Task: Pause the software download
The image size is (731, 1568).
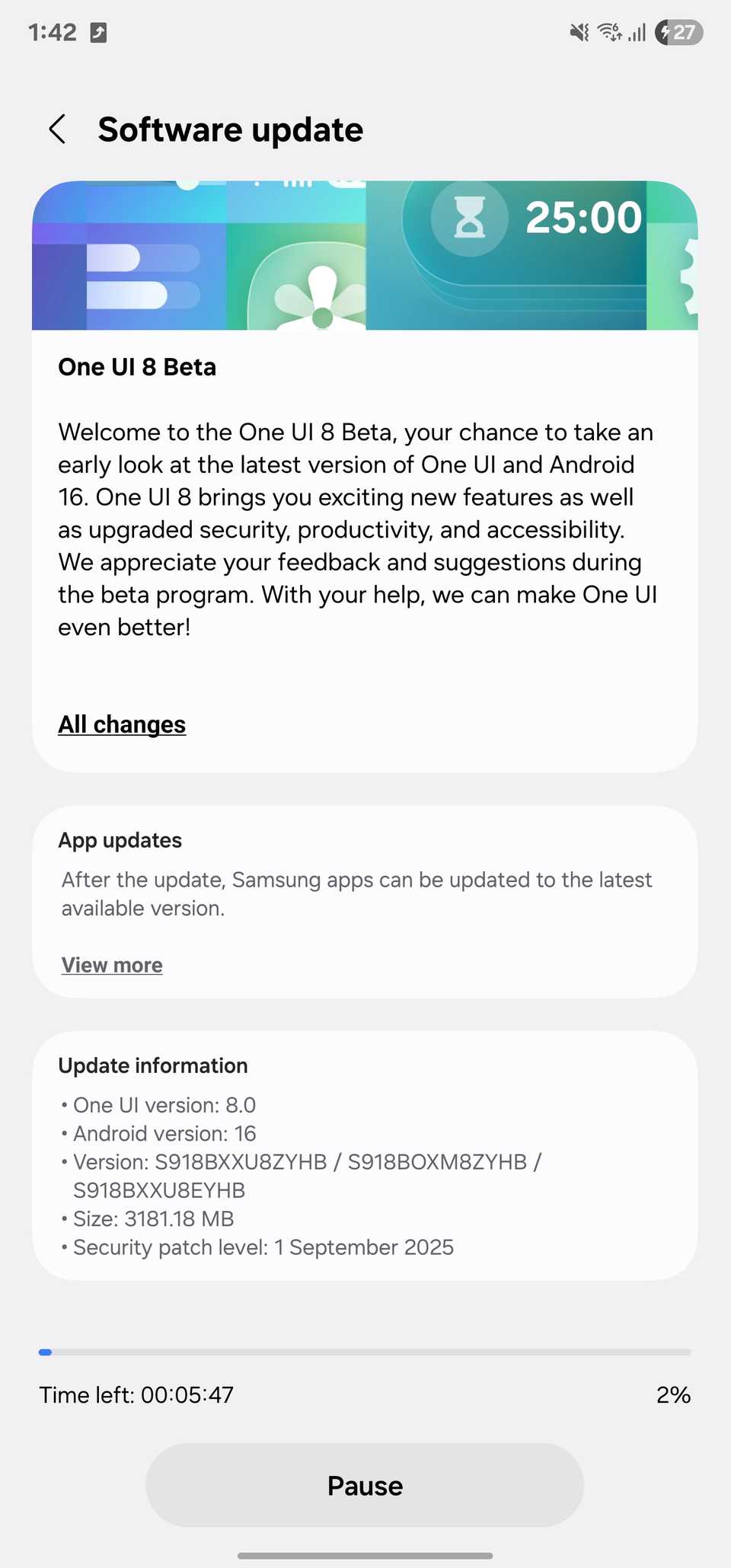Action: point(364,1485)
